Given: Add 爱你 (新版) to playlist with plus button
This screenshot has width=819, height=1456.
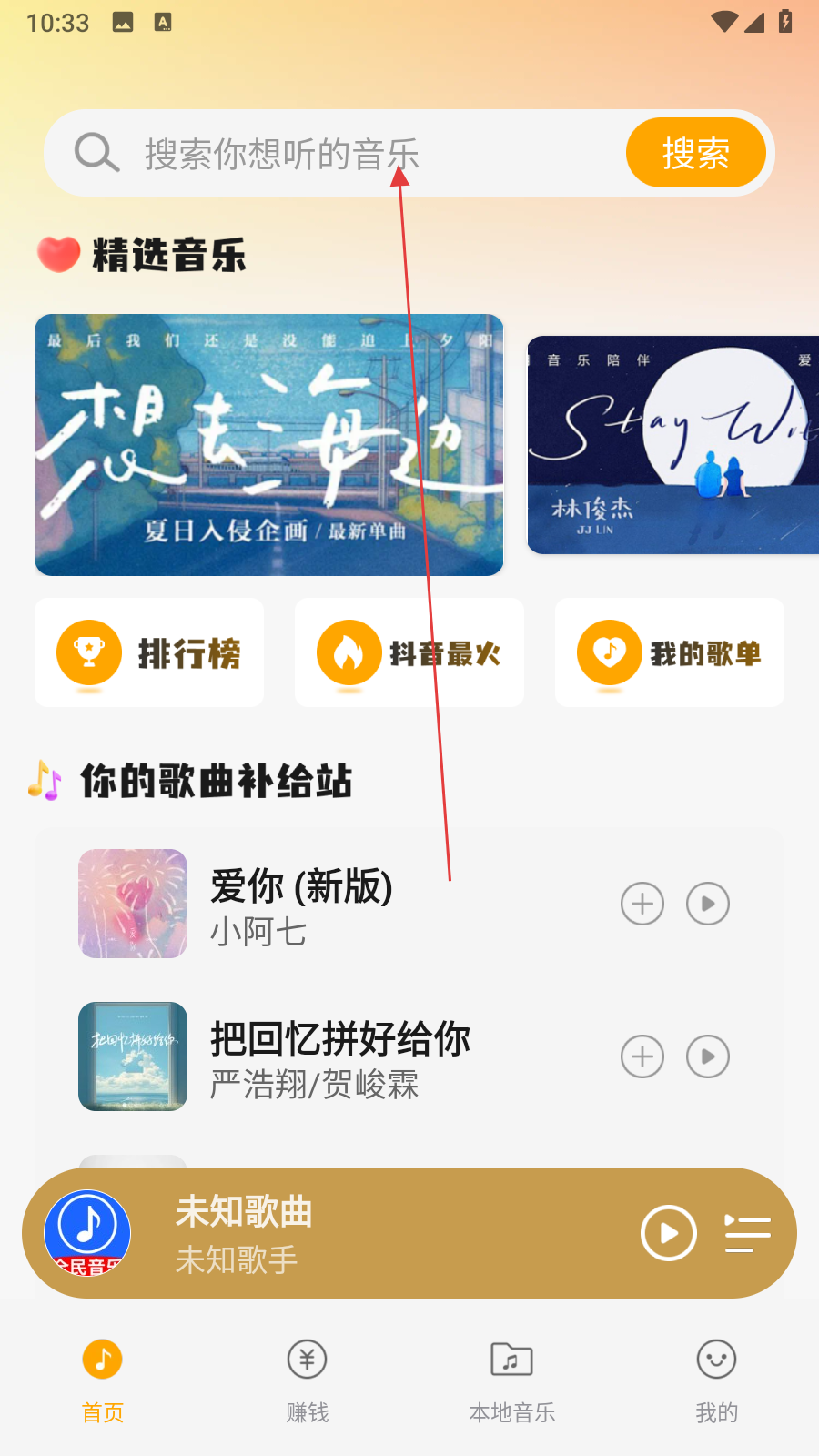Looking at the screenshot, I should tap(642, 904).
